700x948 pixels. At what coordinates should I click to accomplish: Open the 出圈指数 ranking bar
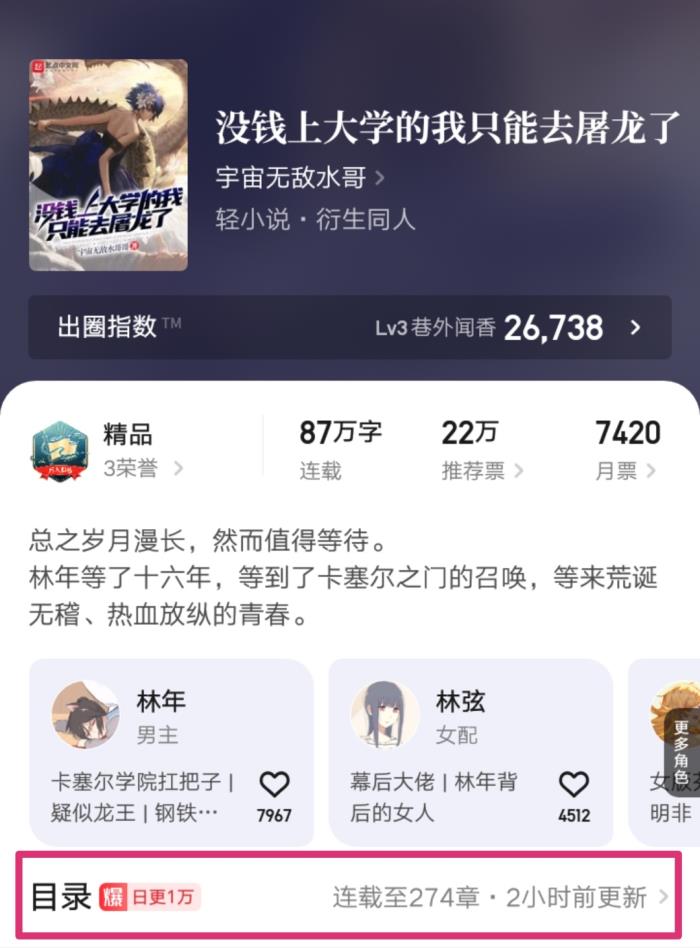tap(349, 327)
